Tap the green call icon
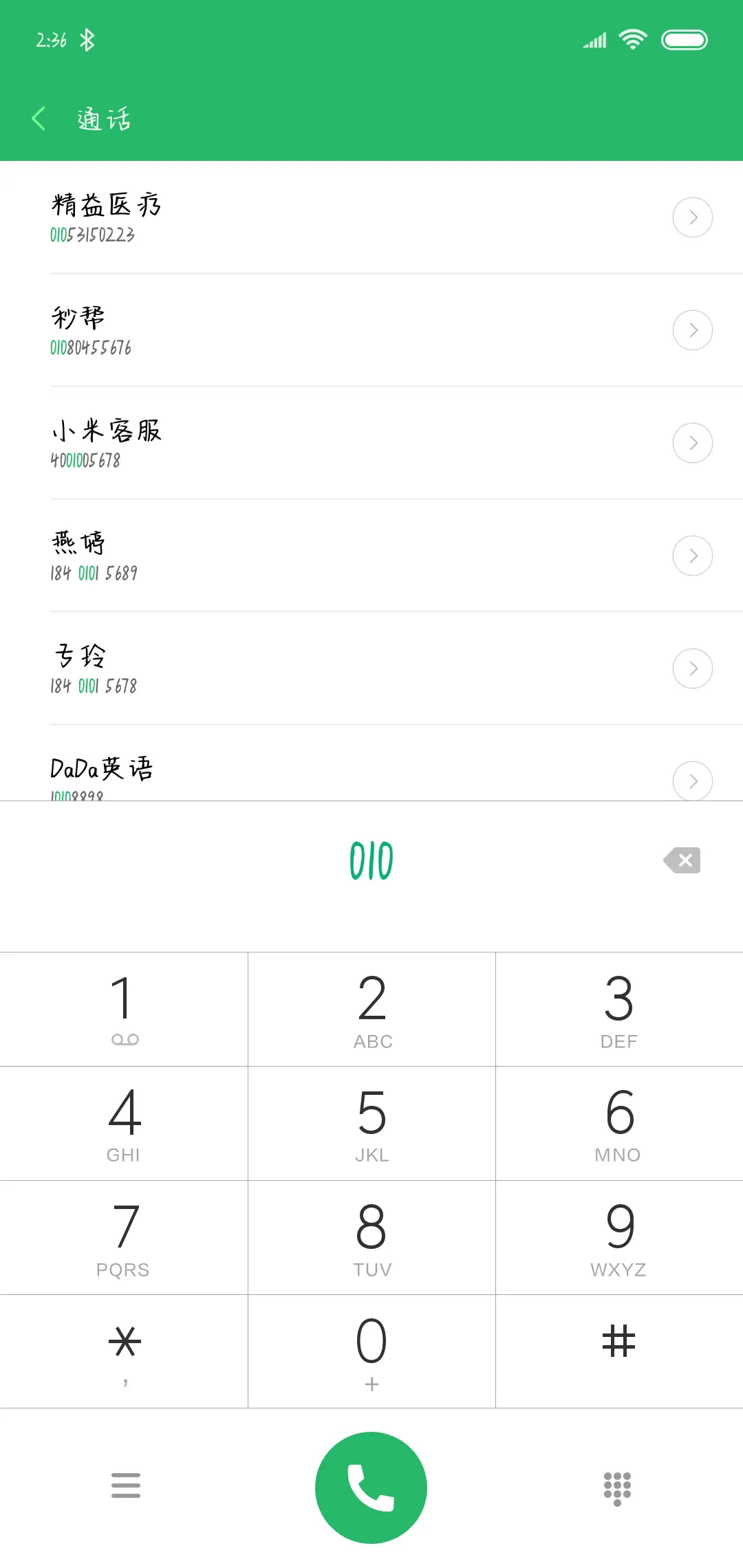This screenshot has height=1568, width=743. click(x=371, y=1485)
